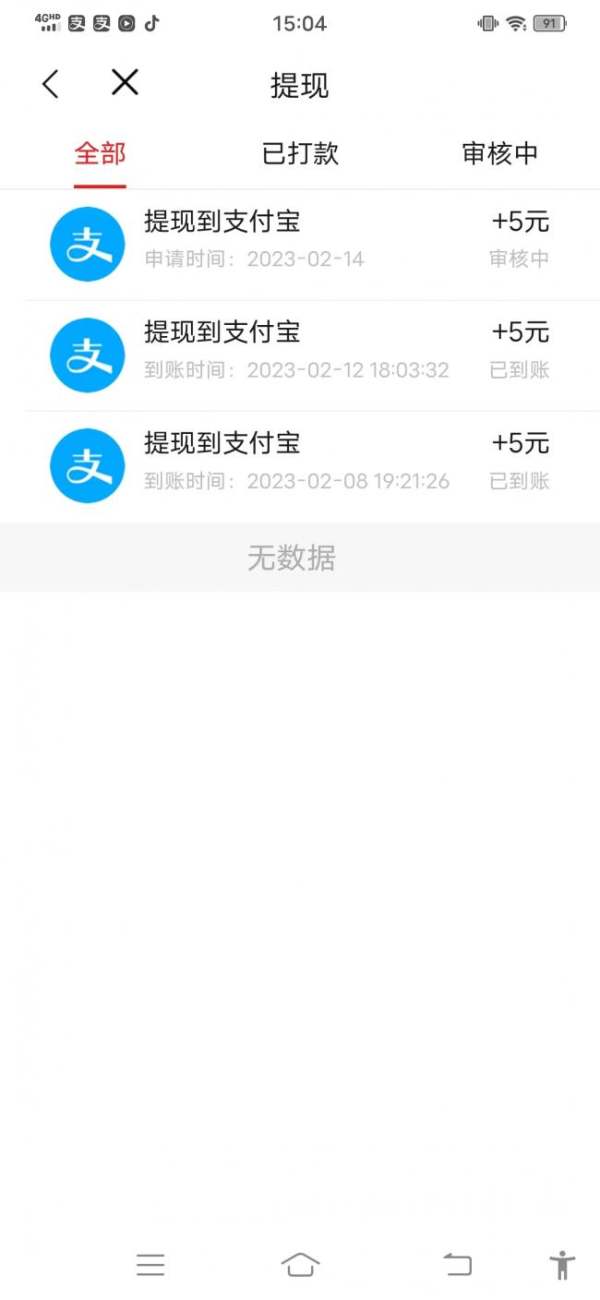600x1300 pixels.
Task: Tap the system home button
Action: click(x=300, y=1264)
